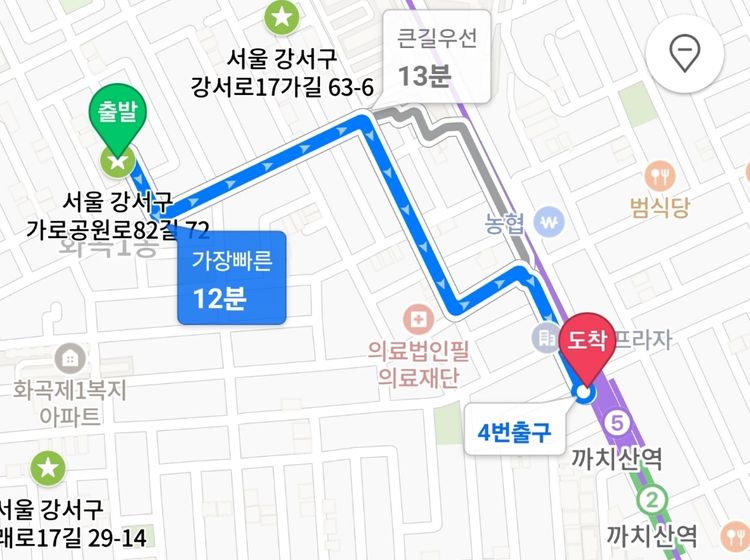Select the 큰길우선 13분 route

(437, 58)
